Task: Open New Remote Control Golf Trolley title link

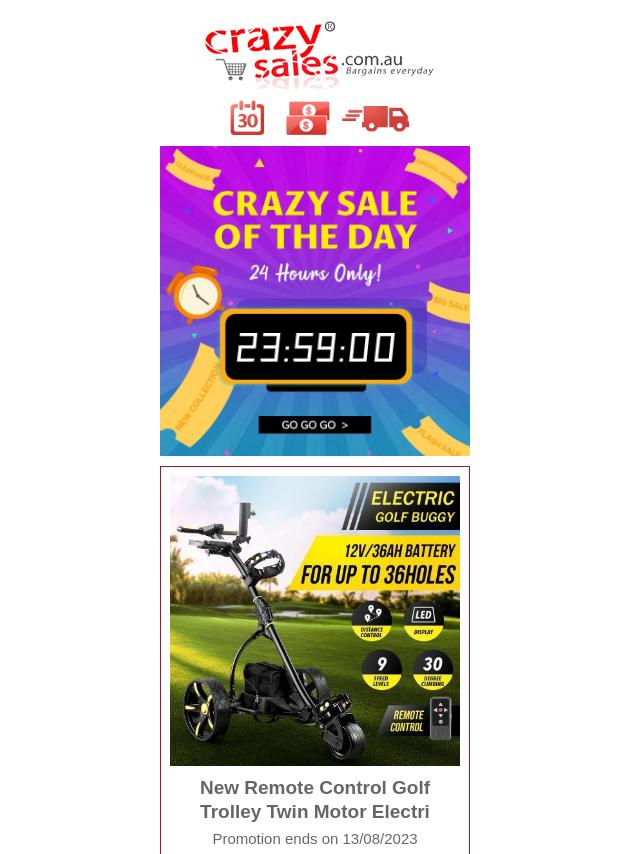Action: click(x=314, y=799)
